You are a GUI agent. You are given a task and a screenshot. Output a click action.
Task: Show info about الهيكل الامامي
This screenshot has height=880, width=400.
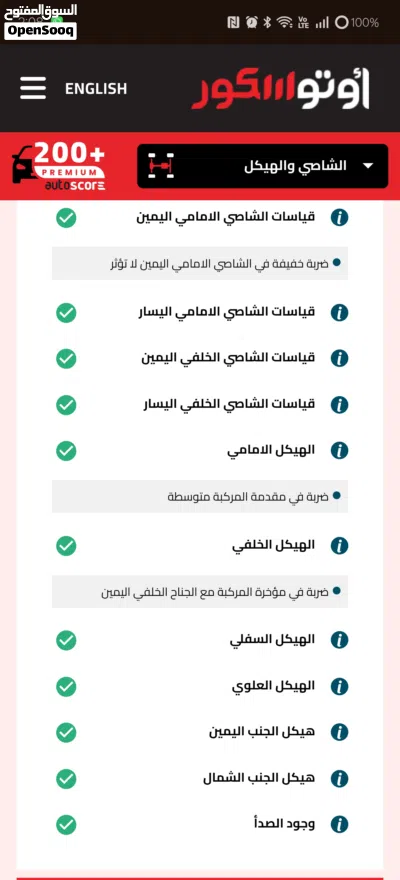pos(339,450)
